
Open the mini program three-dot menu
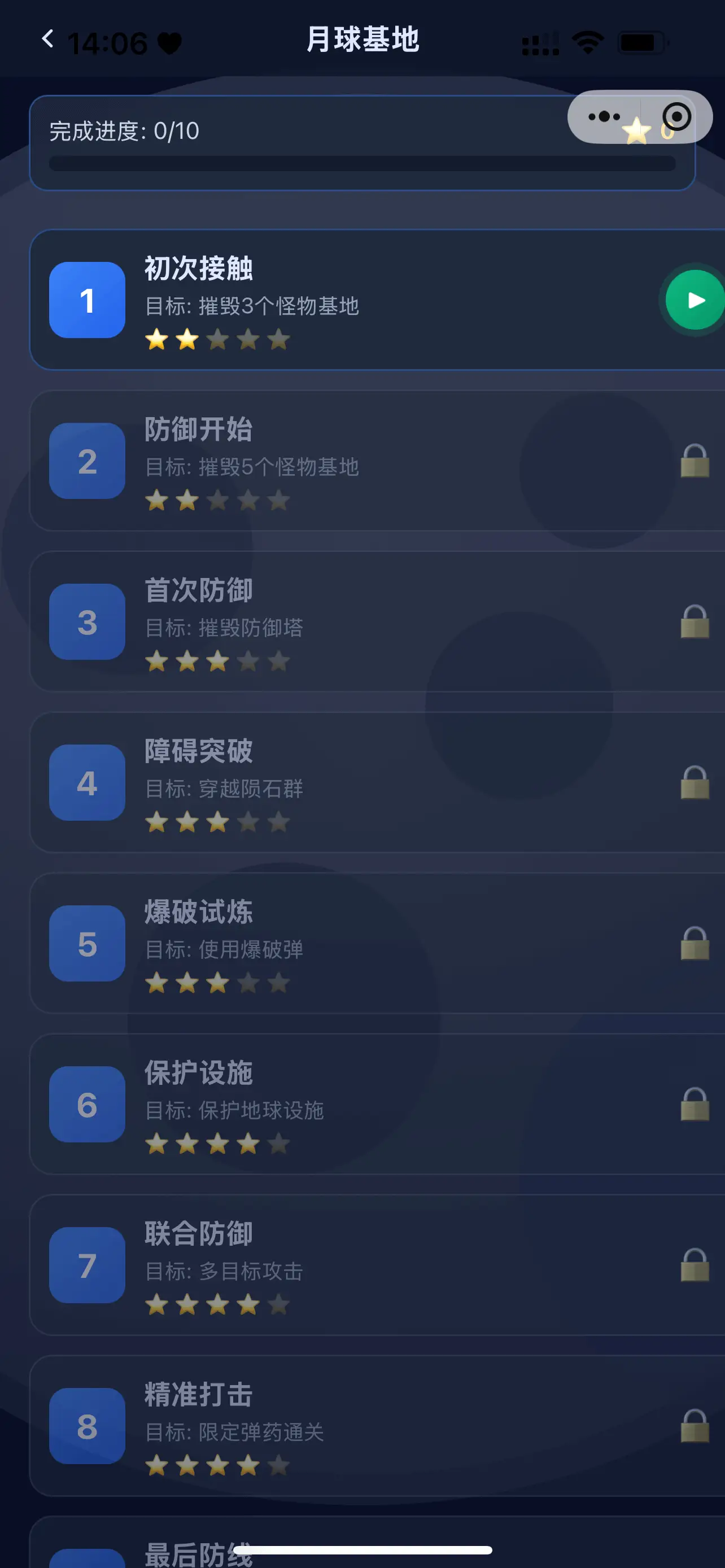[x=604, y=116]
